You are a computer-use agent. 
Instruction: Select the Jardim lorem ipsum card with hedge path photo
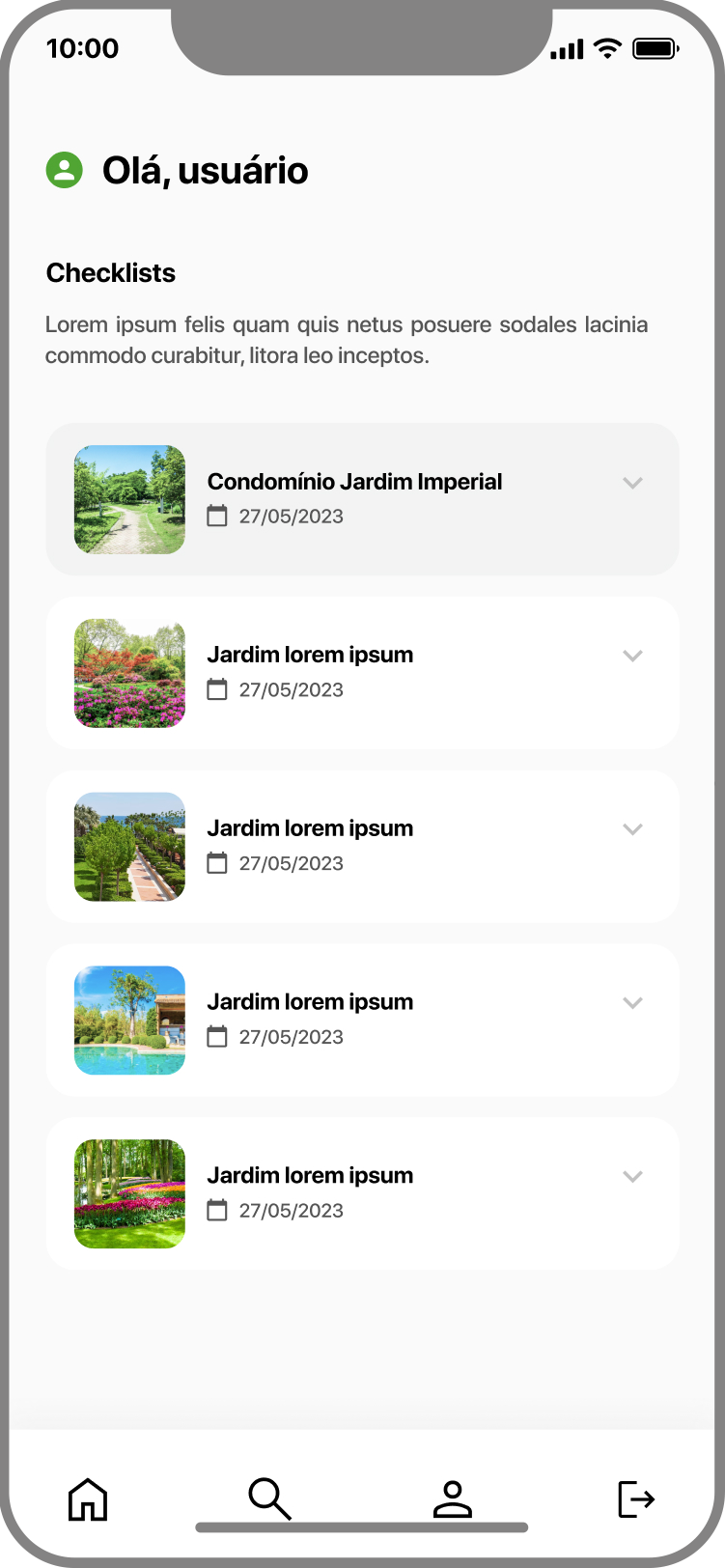pyautogui.click(x=362, y=846)
